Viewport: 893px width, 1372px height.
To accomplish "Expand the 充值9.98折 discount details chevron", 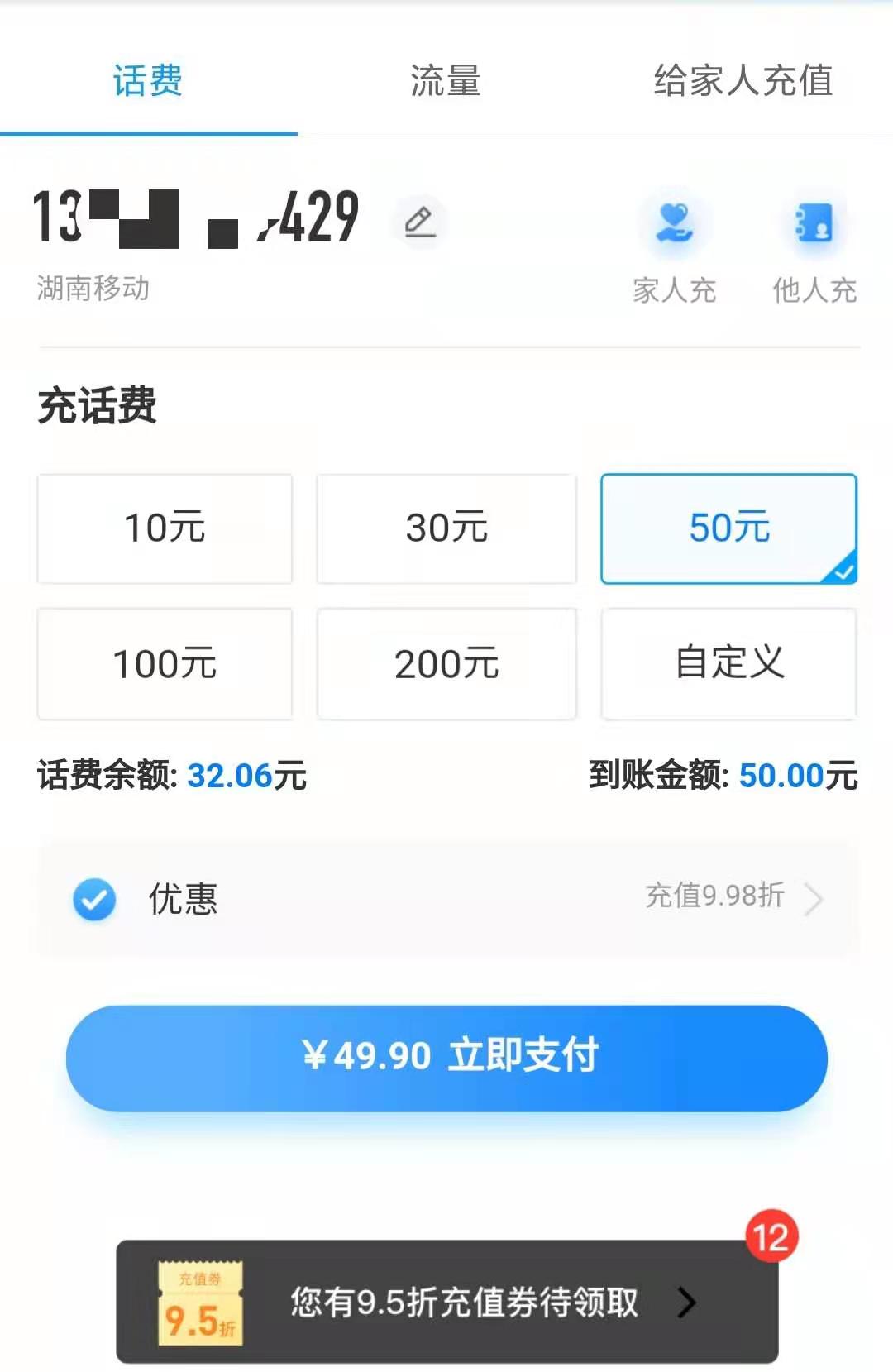I will 815,899.
